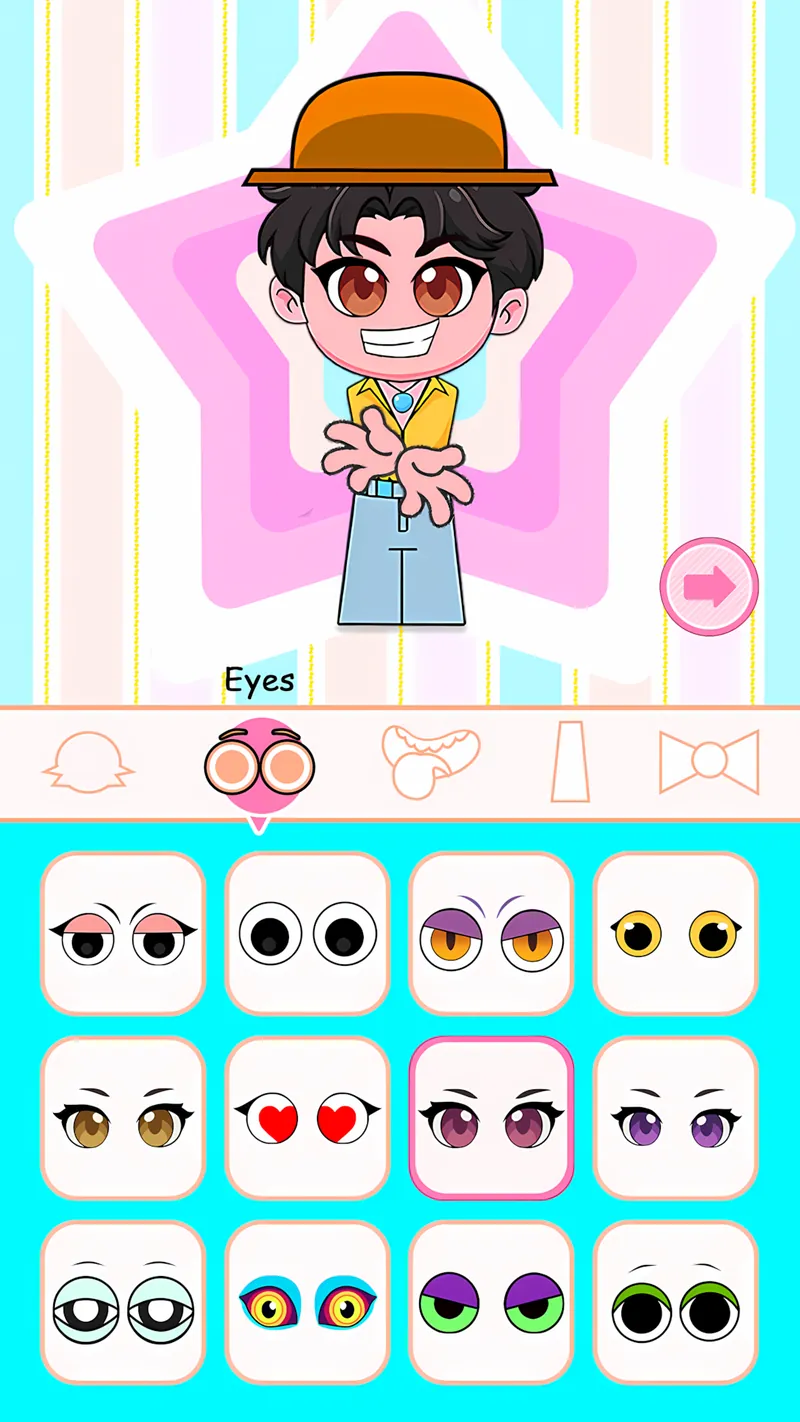Image resolution: width=800 pixels, height=1422 pixels.
Task: Switch to the hair category tab
Action: click(x=88, y=763)
